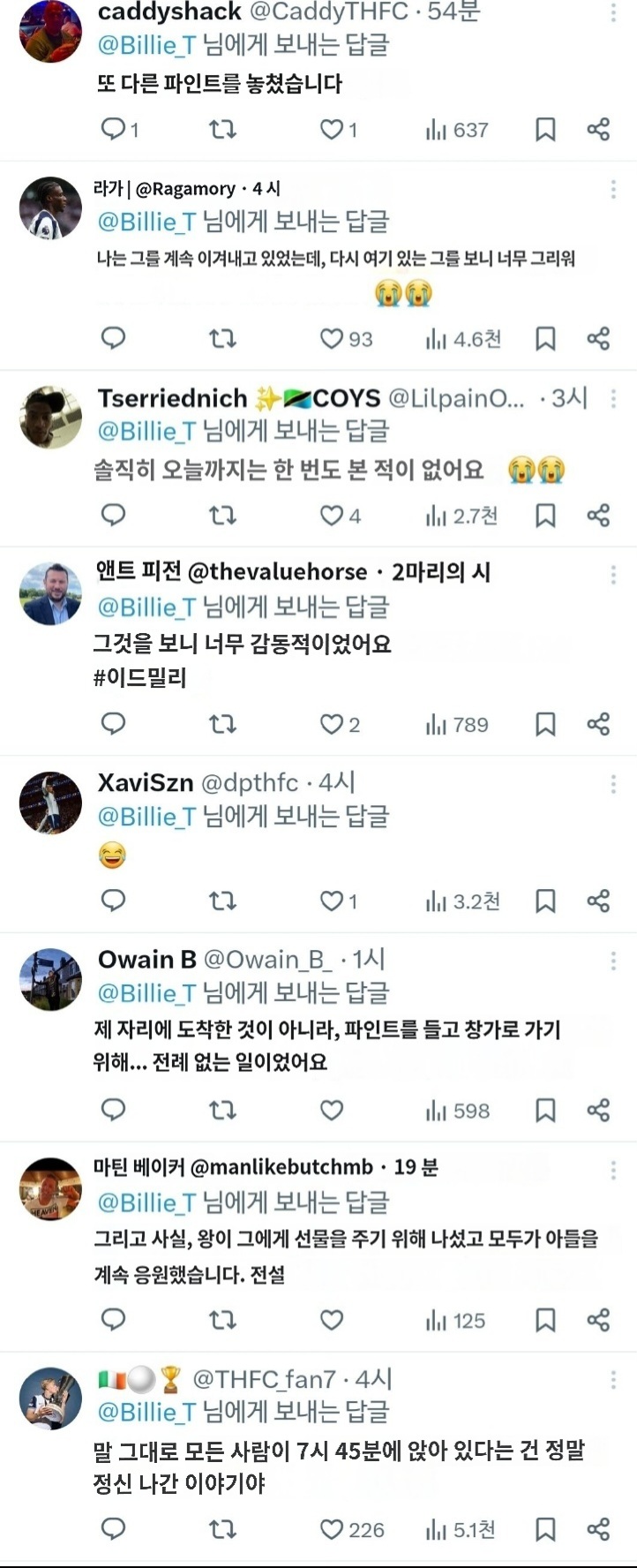Like @manlikebutchmb's reply

[332, 1320]
